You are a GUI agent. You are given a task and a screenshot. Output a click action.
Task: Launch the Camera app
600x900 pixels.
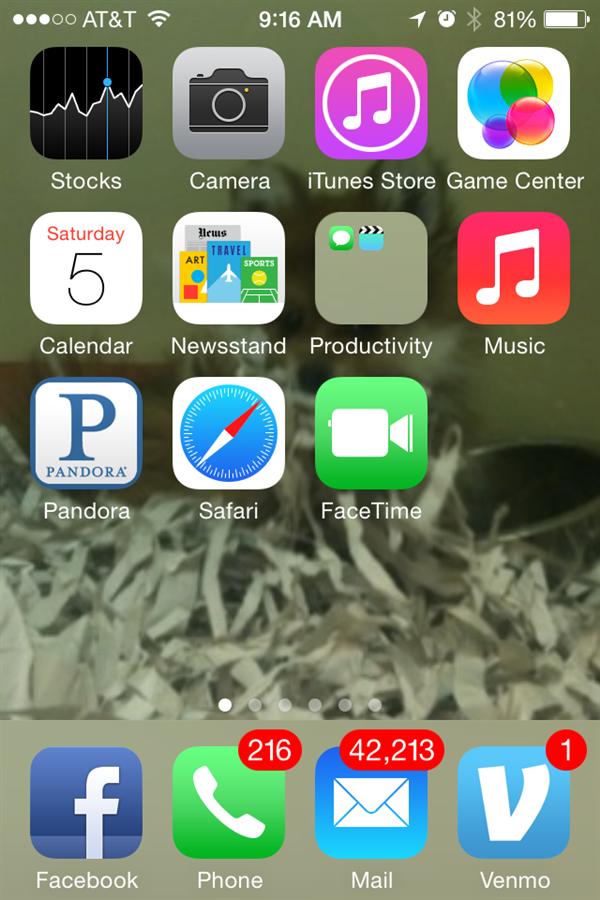[229, 103]
